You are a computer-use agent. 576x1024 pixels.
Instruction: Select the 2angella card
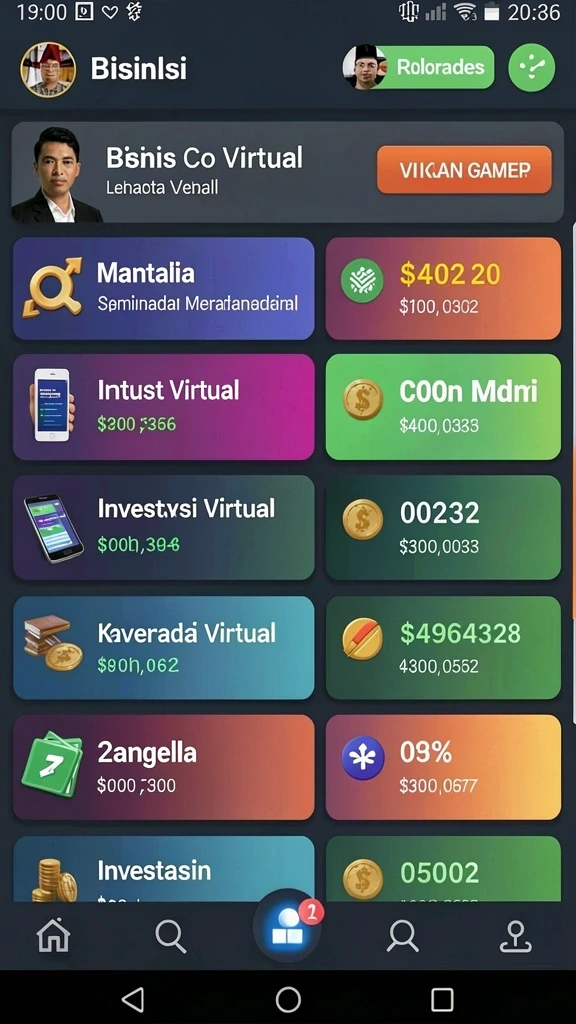pos(163,767)
